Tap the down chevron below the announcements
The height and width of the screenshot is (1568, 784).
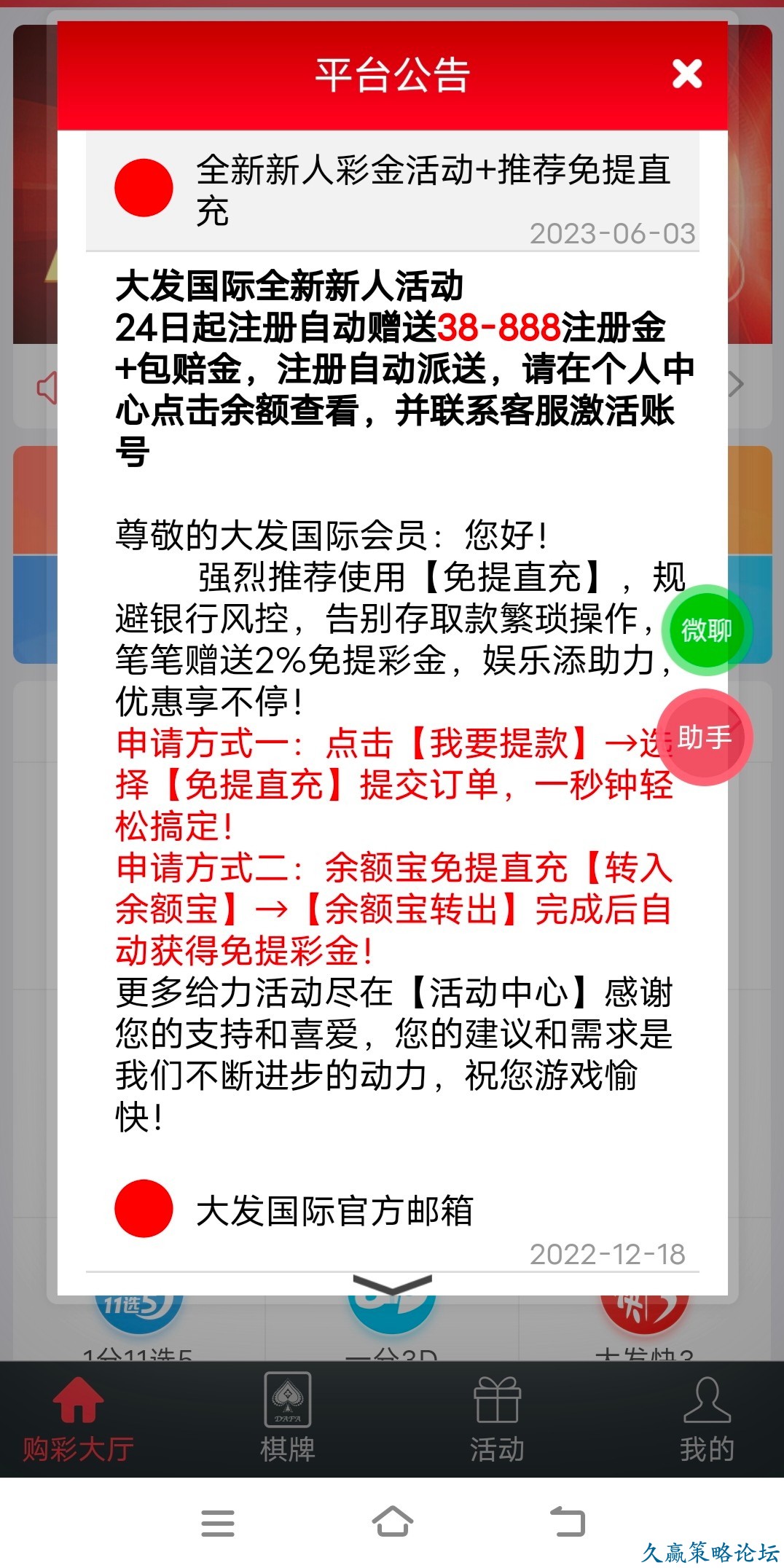(x=392, y=1285)
